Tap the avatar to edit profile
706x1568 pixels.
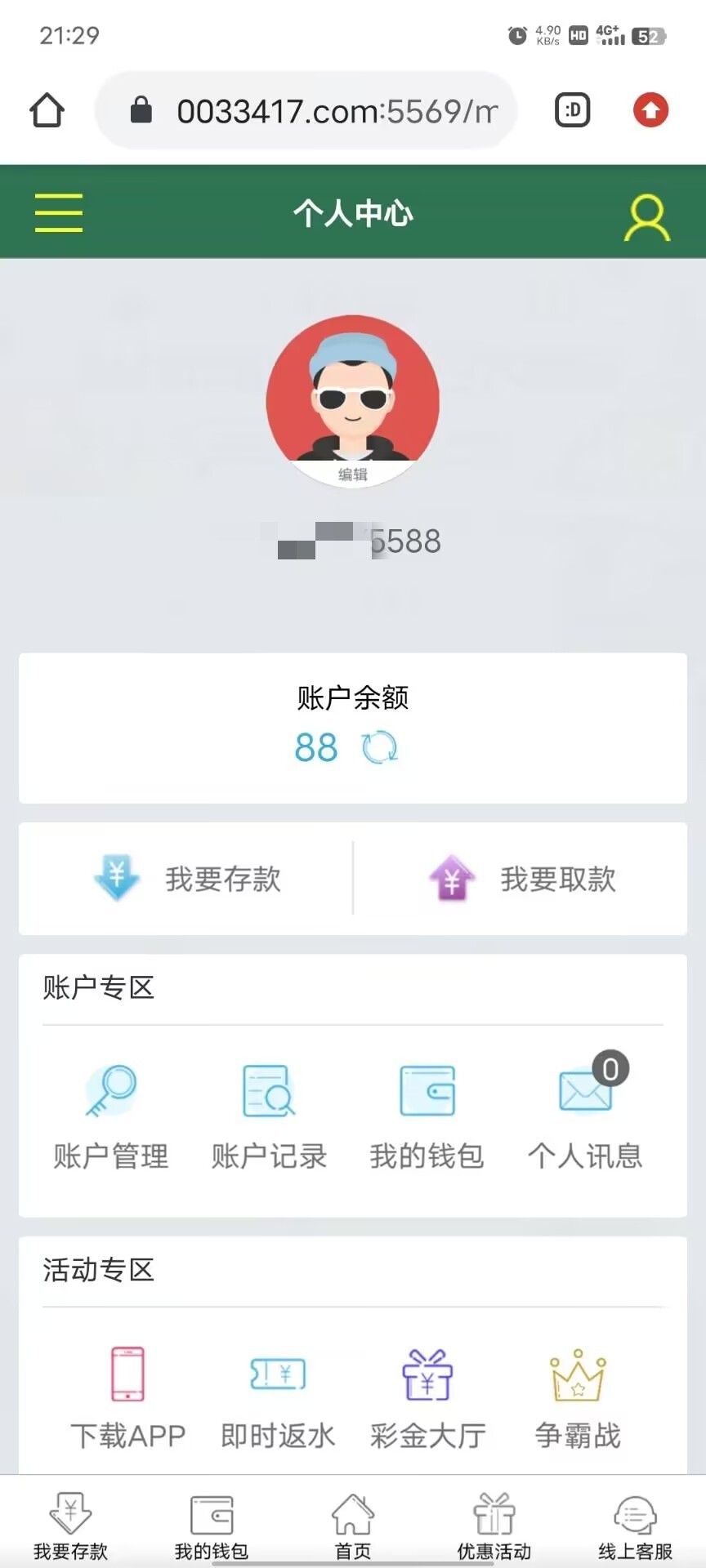[x=353, y=401]
